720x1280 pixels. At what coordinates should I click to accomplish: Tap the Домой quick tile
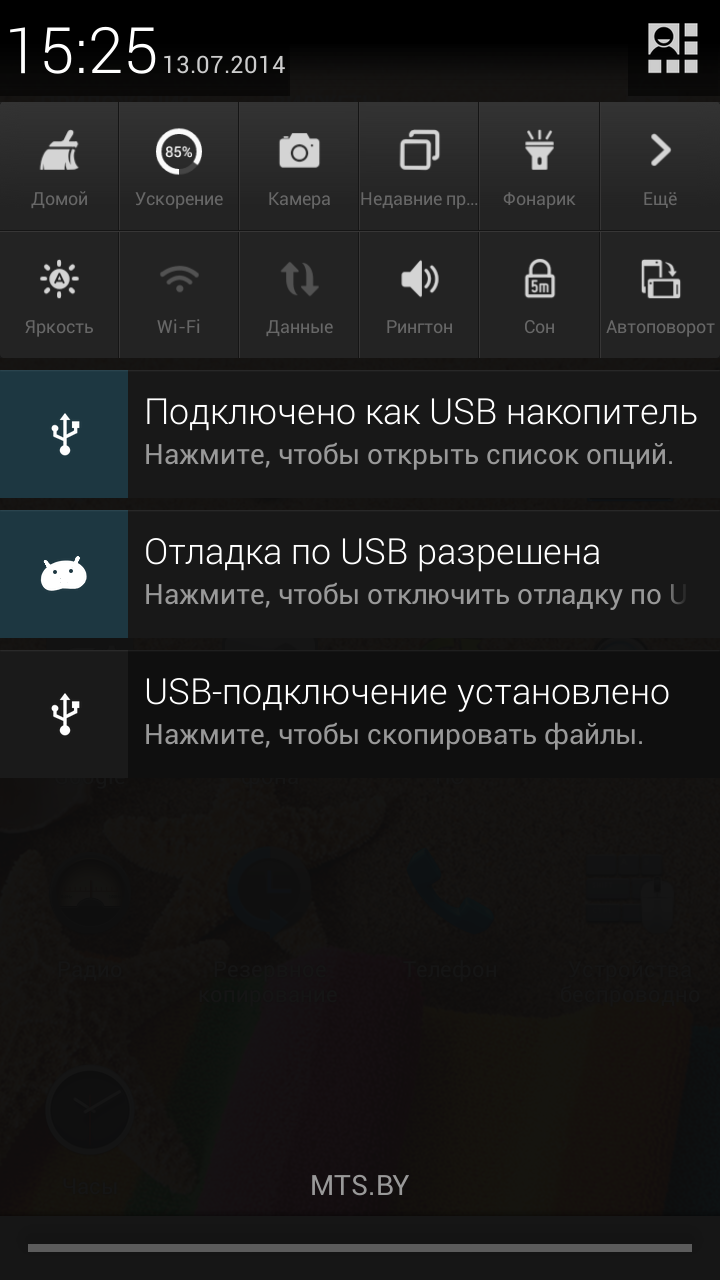click(59, 167)
